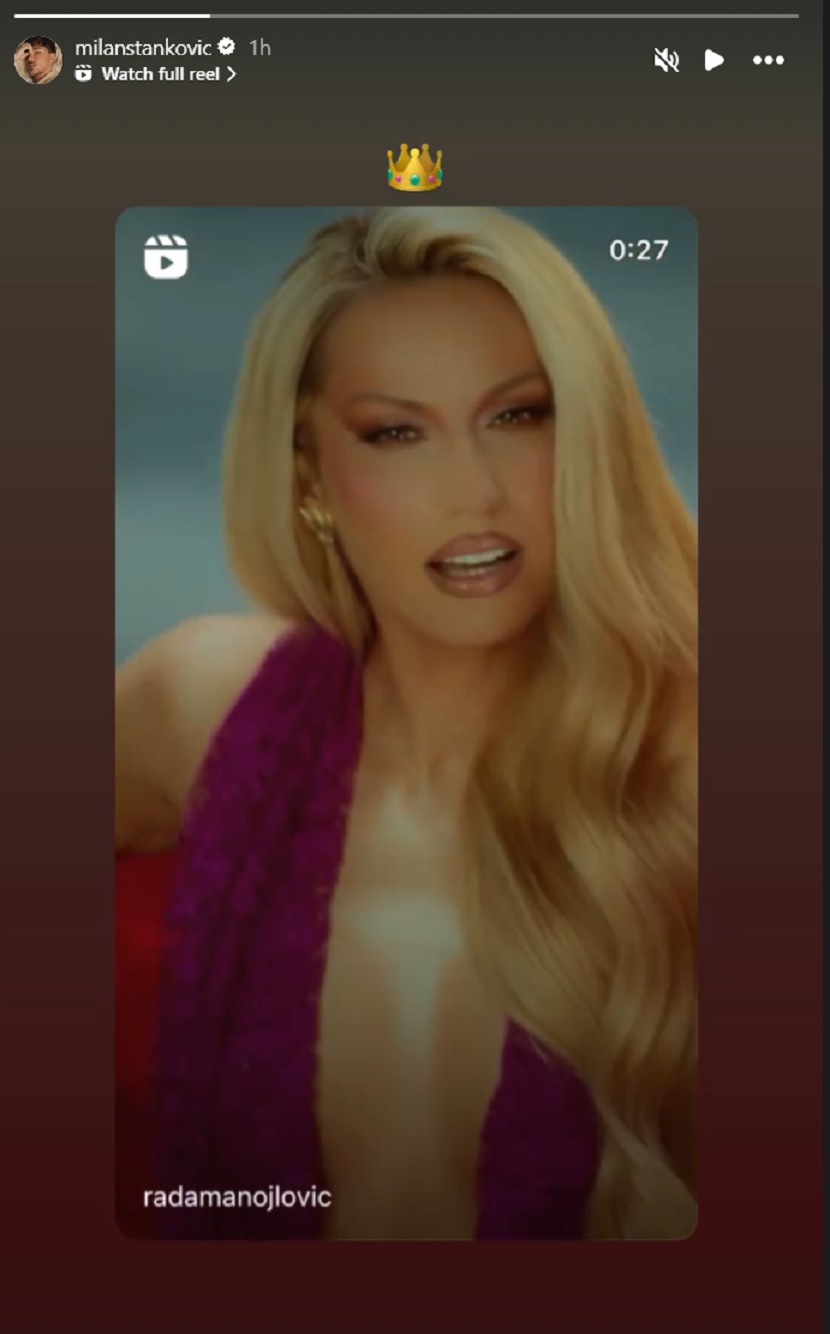Image resolution: width=830 pixels, height=1334 pixels.
Task: Tap the play button to resume the story
Action: tap(714, 60)
